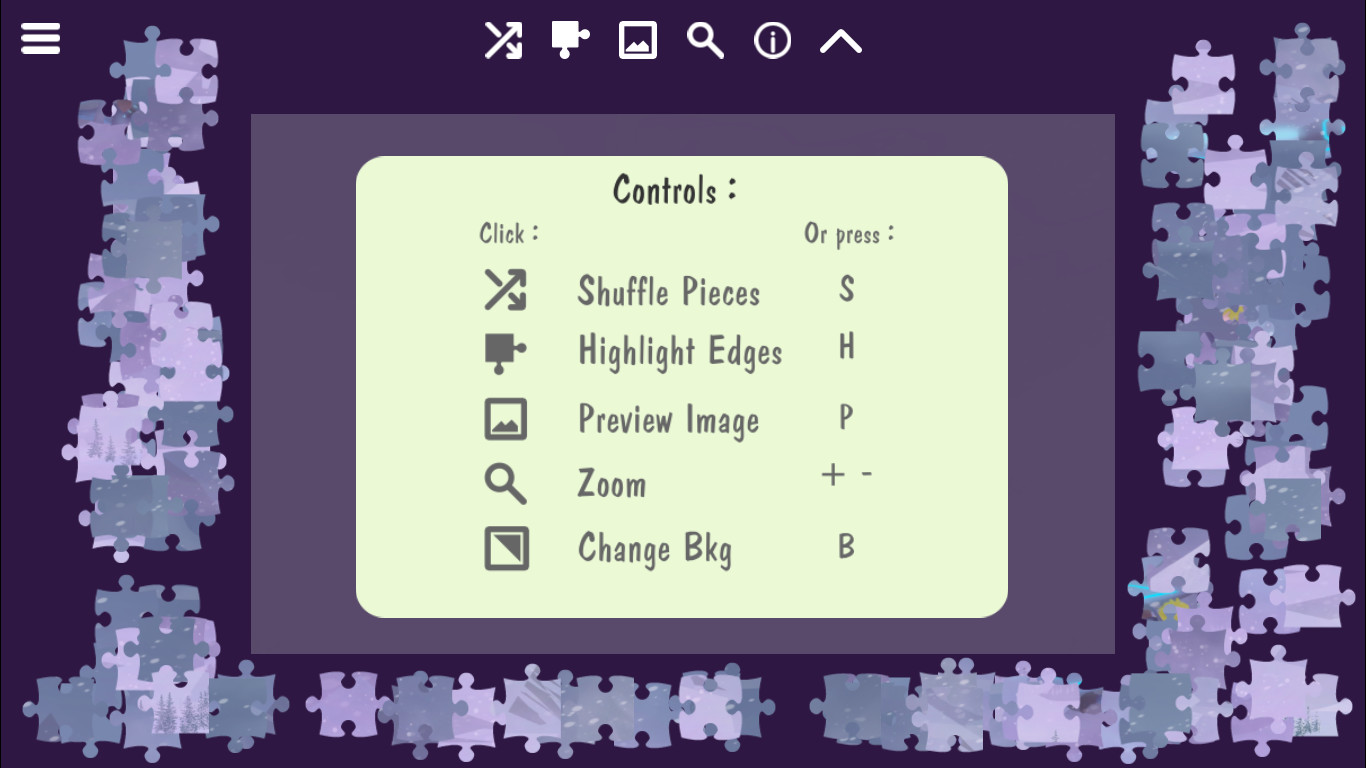Image resolution: width=1366 pixels, height=768 pixels.
Task: Toggle edge highlighting in the top toolbar
Action: pyautogui.click(x=570, y=40)
